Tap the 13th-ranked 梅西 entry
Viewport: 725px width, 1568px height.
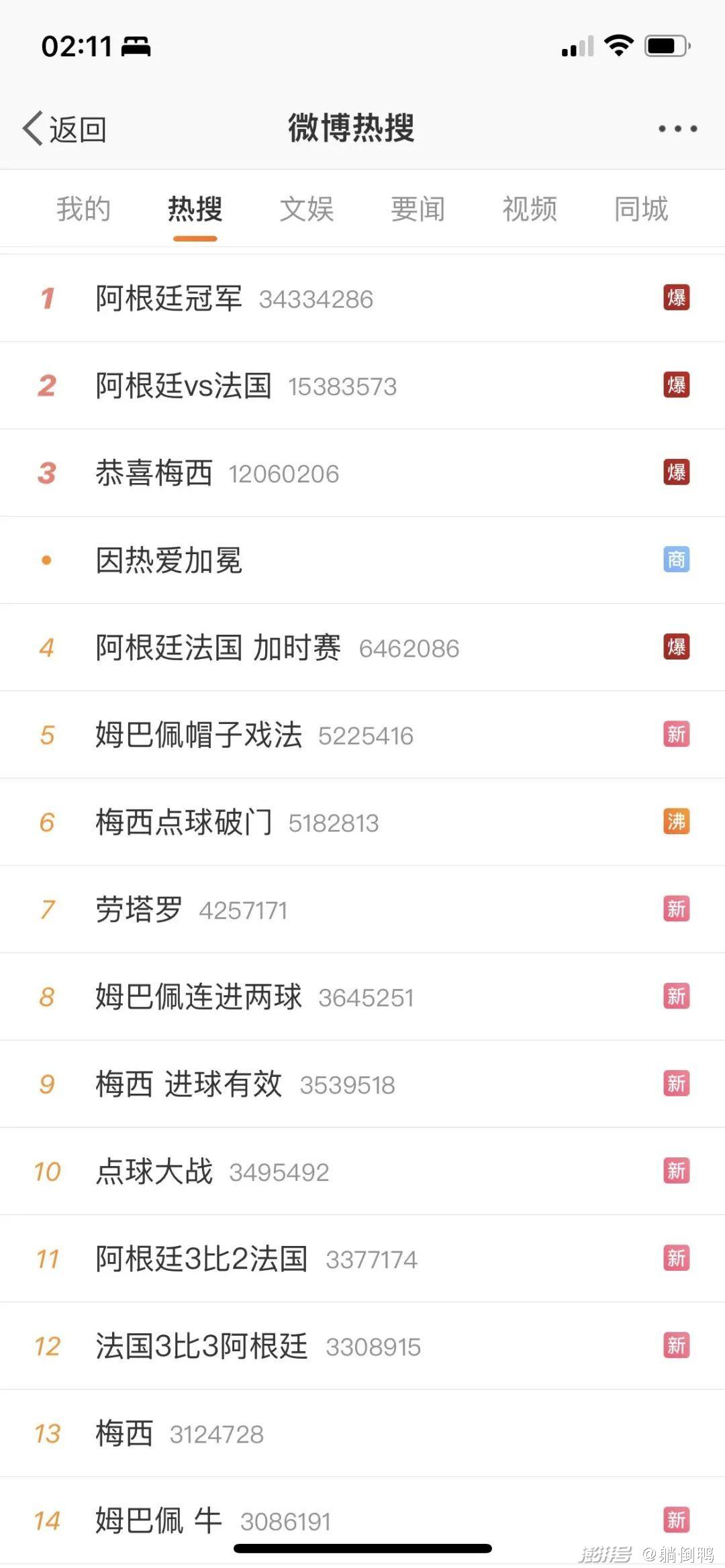[362, 1434]
